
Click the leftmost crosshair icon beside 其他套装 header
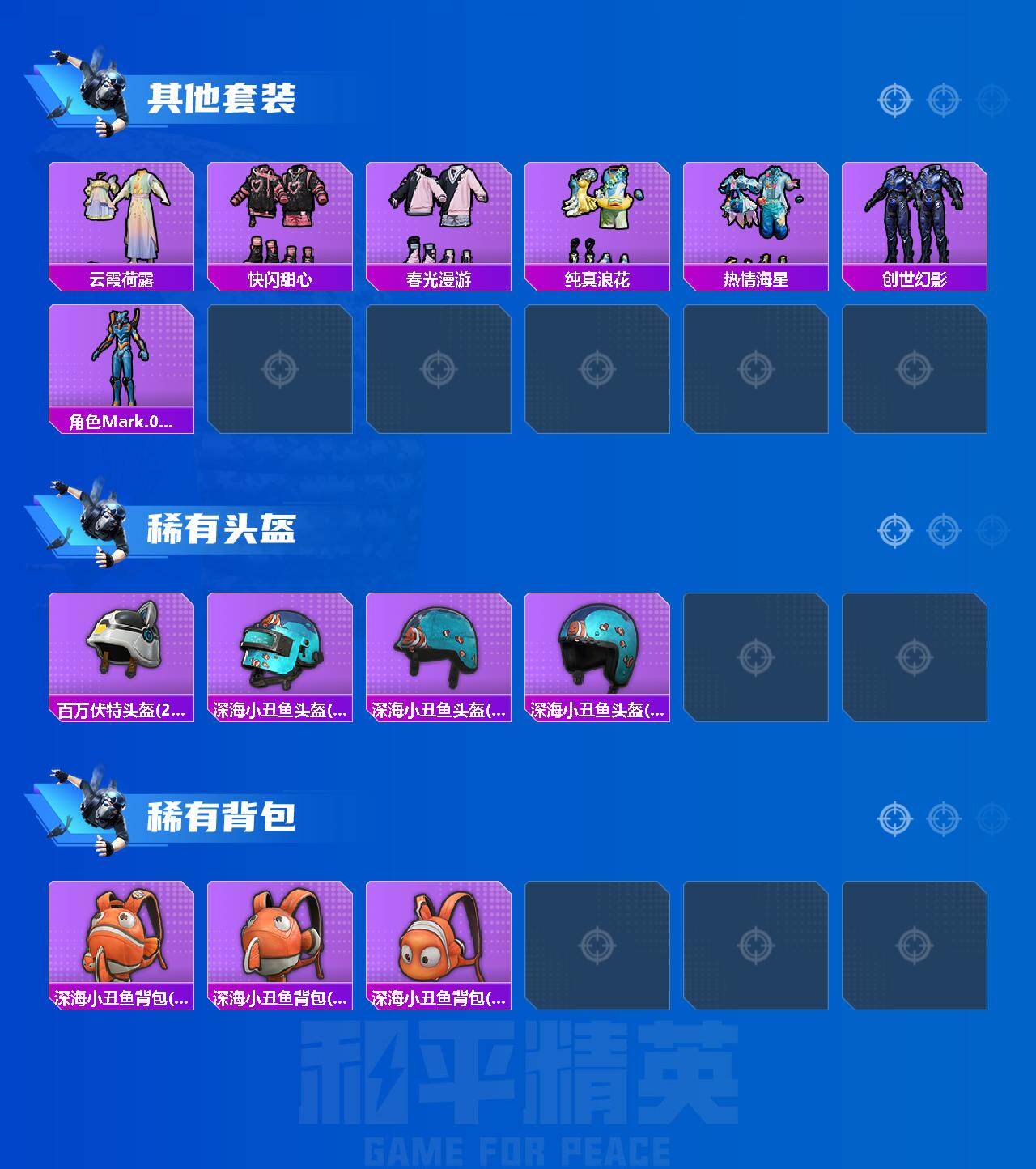click(894, 100)
